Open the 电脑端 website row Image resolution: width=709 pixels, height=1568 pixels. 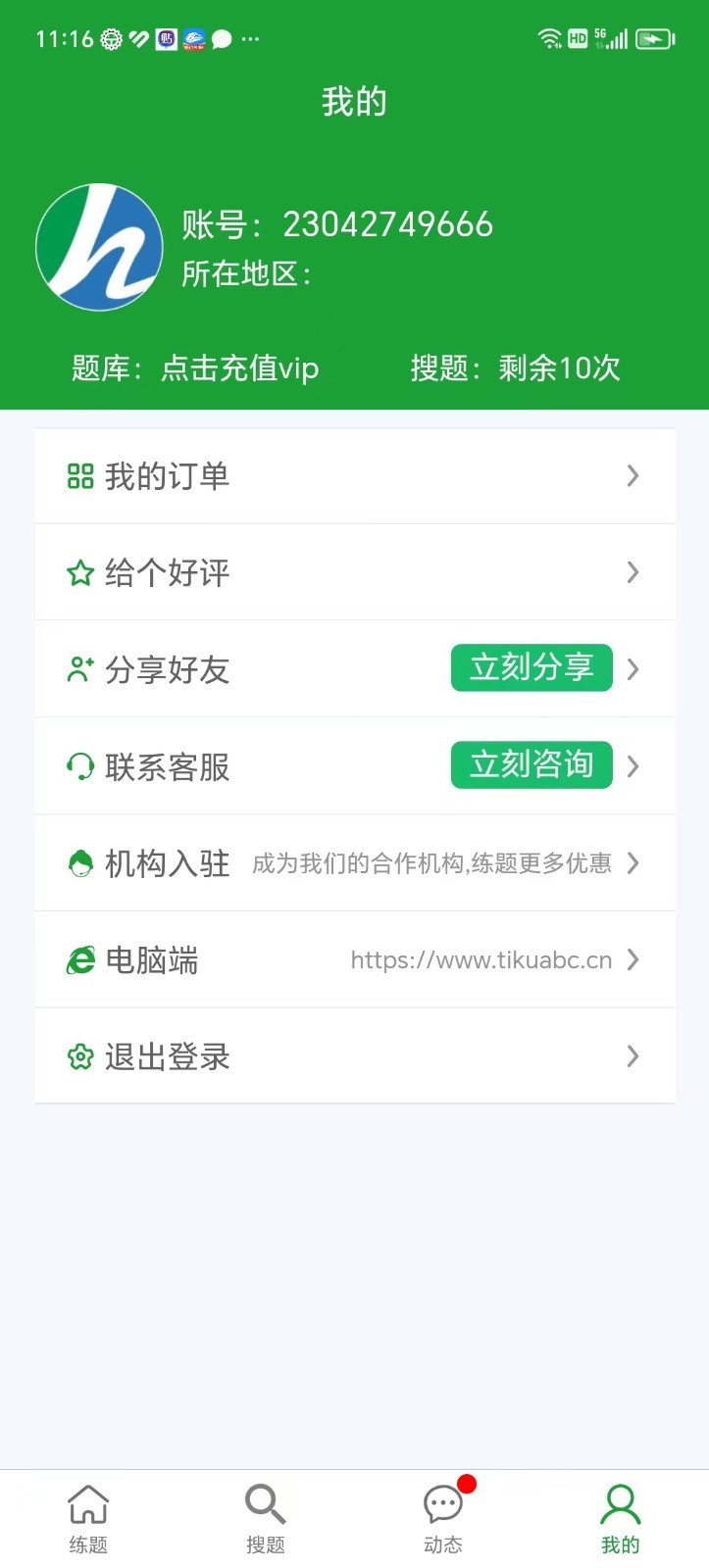pyautogui.click(x=354, y=959)
